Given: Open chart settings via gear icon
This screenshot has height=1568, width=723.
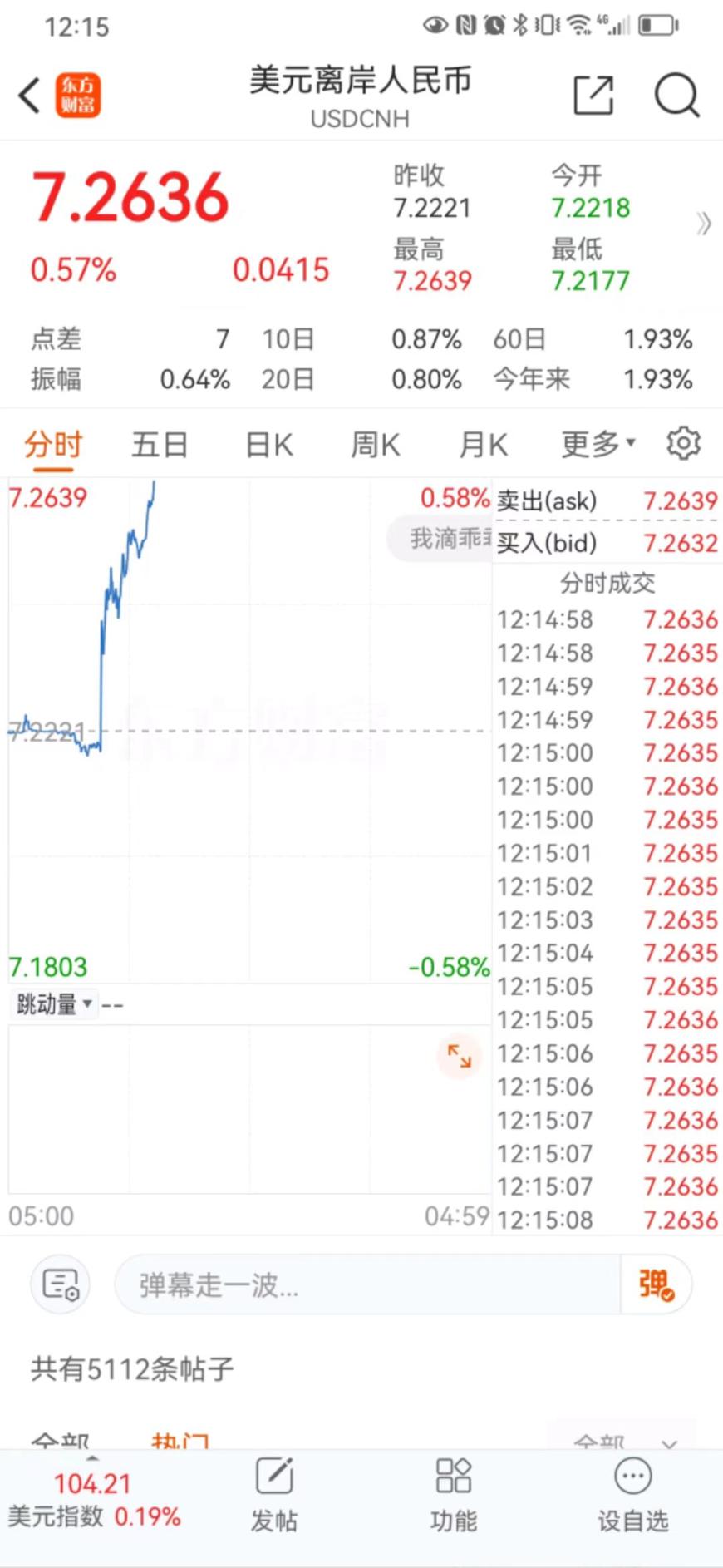Looking at the screenshot, I should (x=683, y=443).
